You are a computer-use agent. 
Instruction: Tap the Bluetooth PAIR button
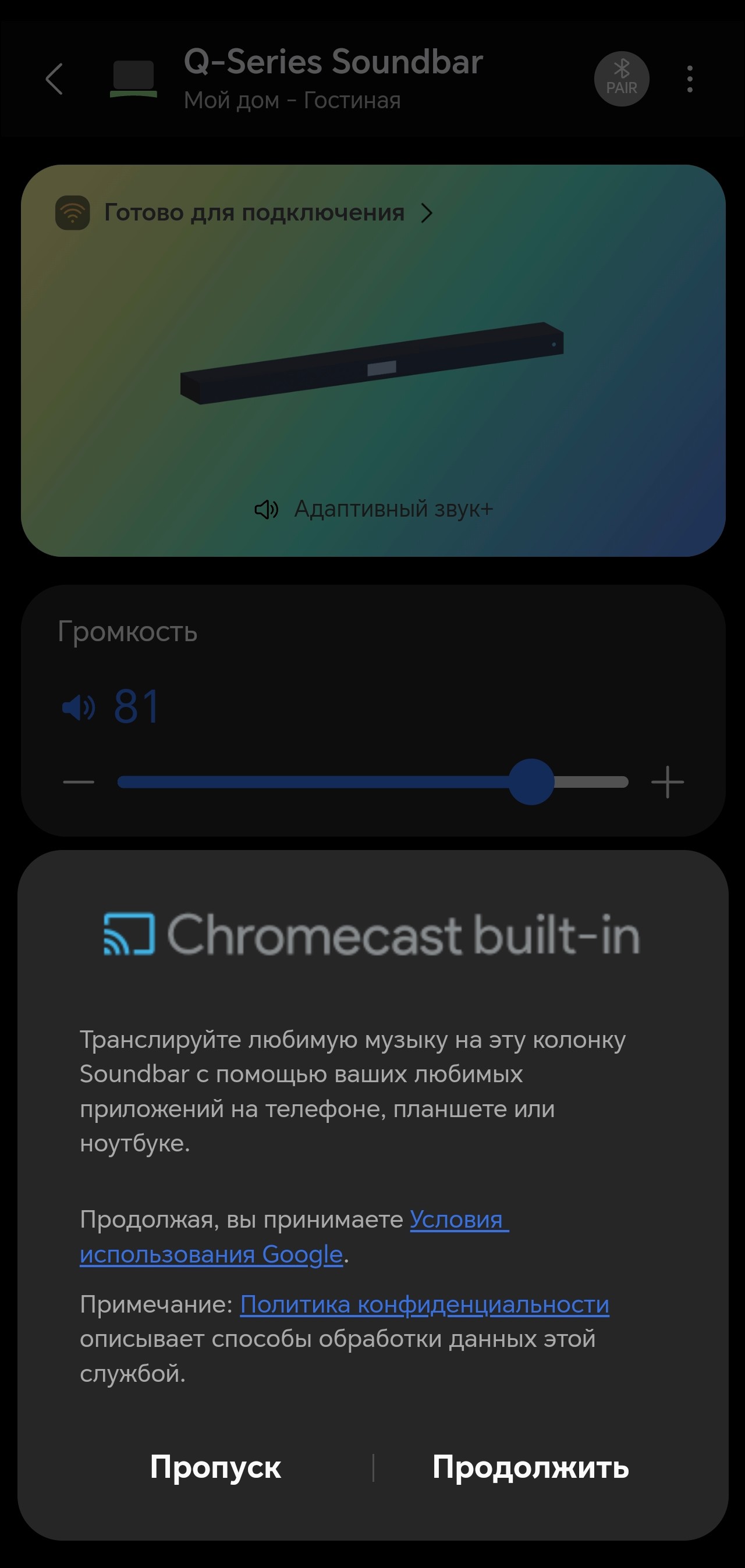click(622, 79)
